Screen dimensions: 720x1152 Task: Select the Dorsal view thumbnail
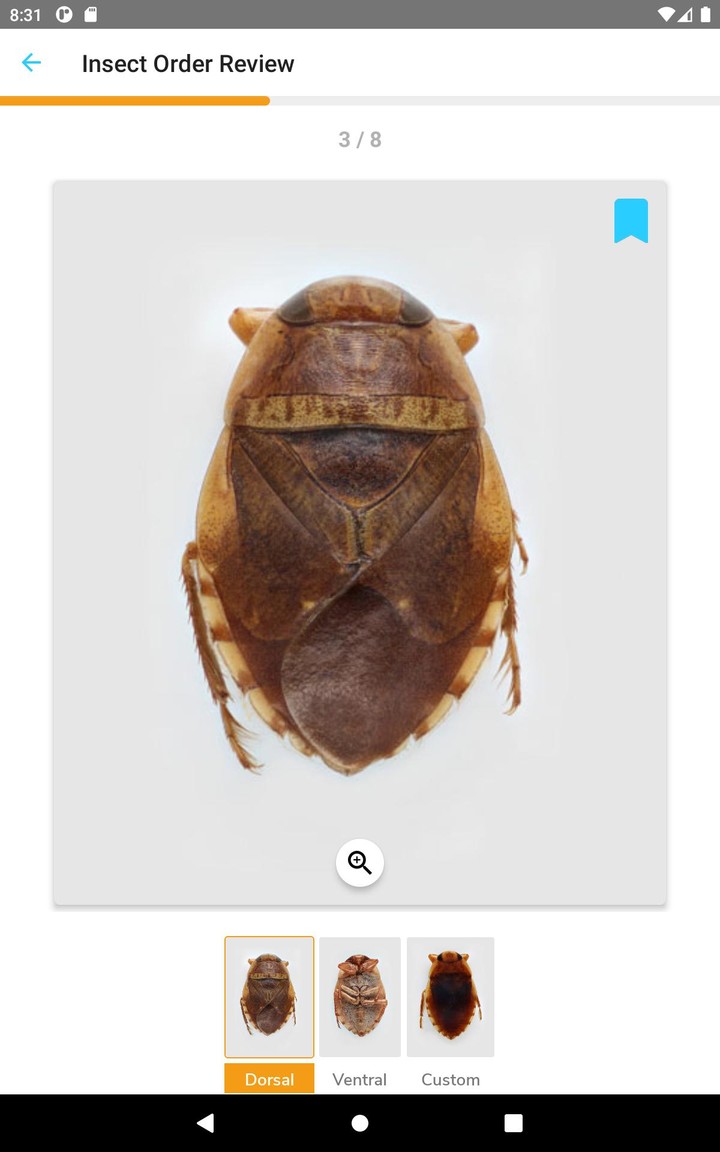269,997
